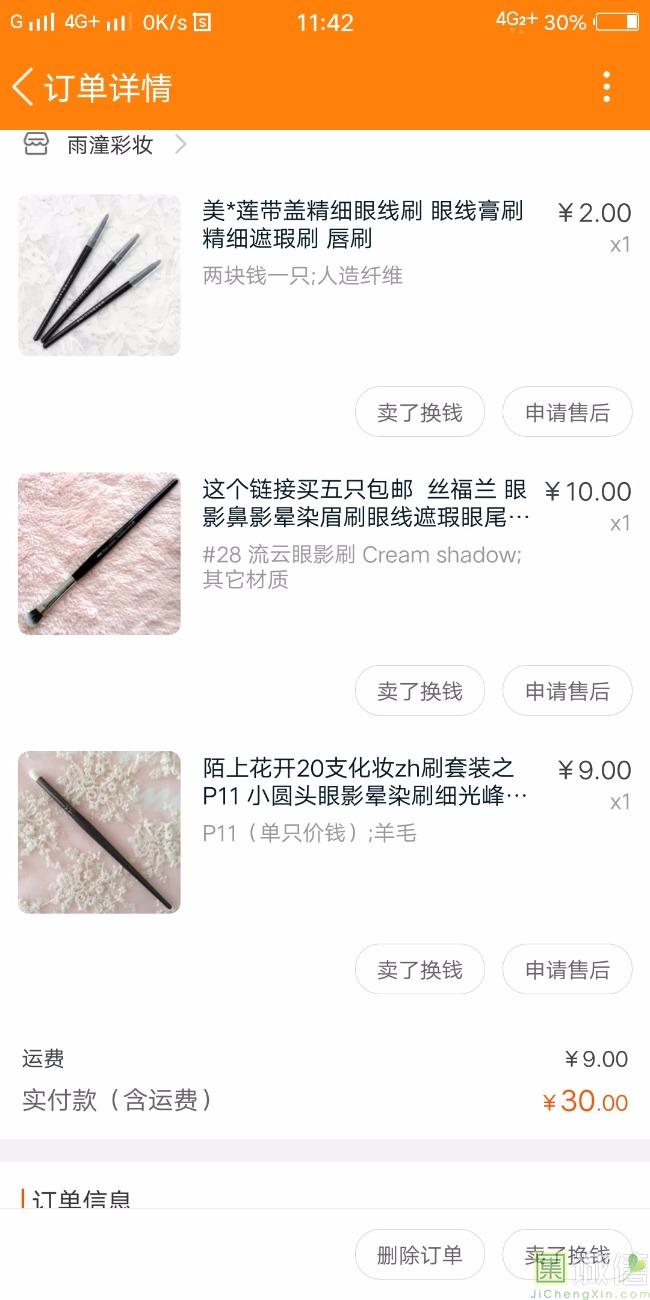The width and height of the screenshot is (650, 1300).
Task: Apply for 申请售后 on the ¥10.00 丝福兰 brush
Action: pos(567,691)
